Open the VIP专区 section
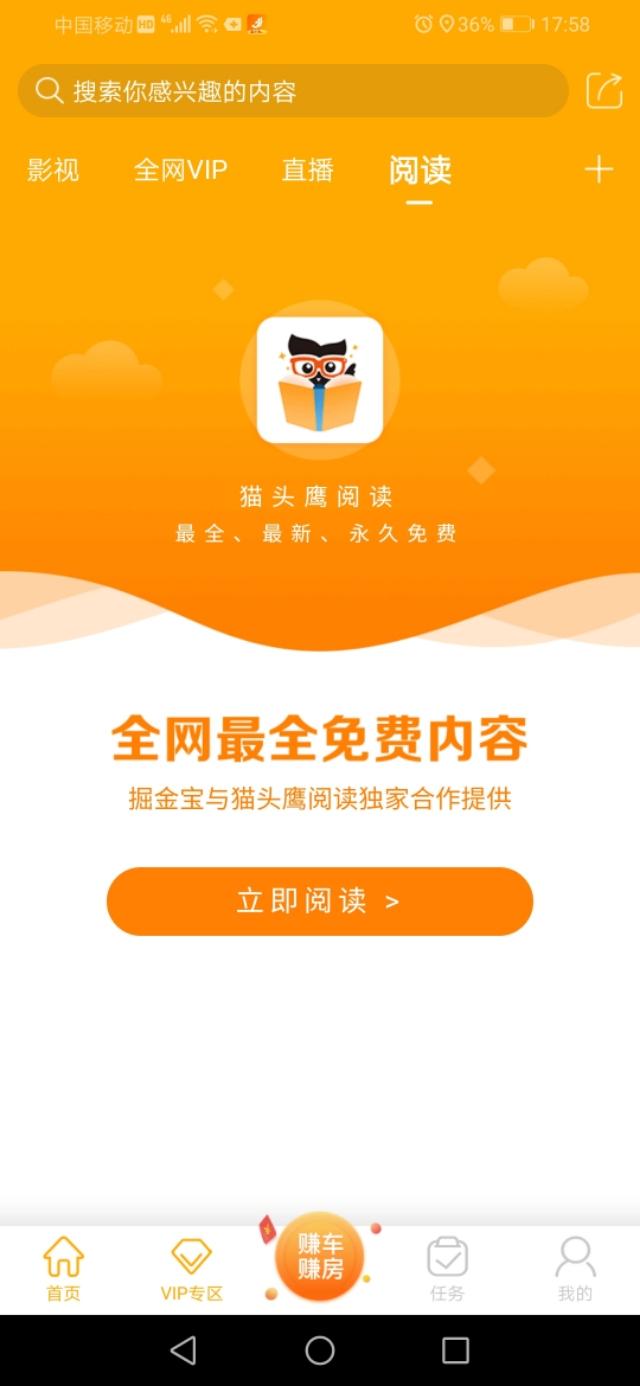 click(191, 1268)
